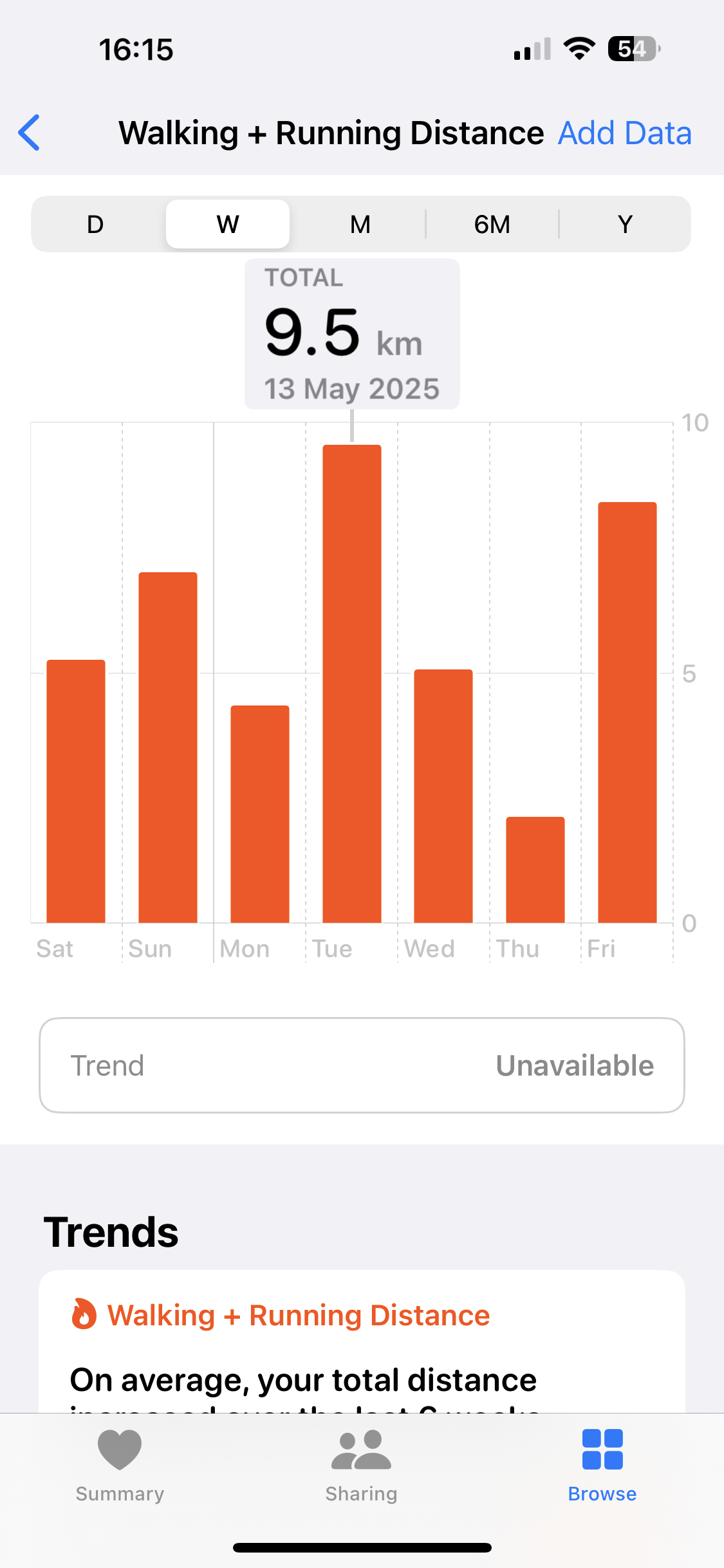Image resolution: width=724 pixels, height=1568 pixels.
Task: Select the Sat bar in chart
Action: [76, 791]
